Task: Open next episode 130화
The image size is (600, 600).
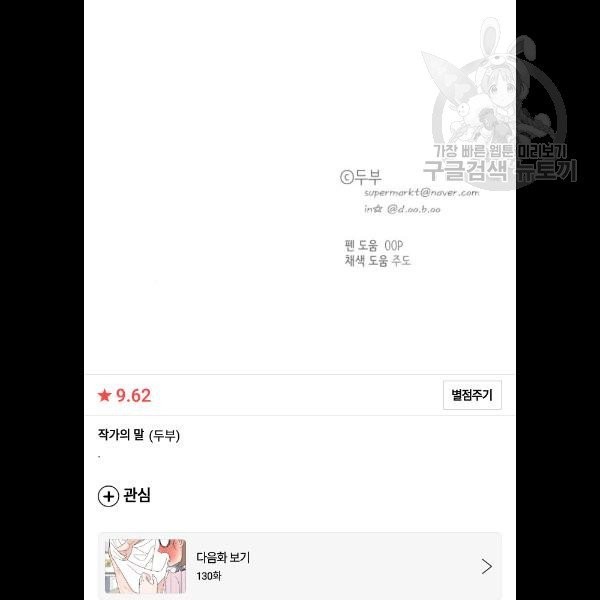Action: click(x=300, y=566)
